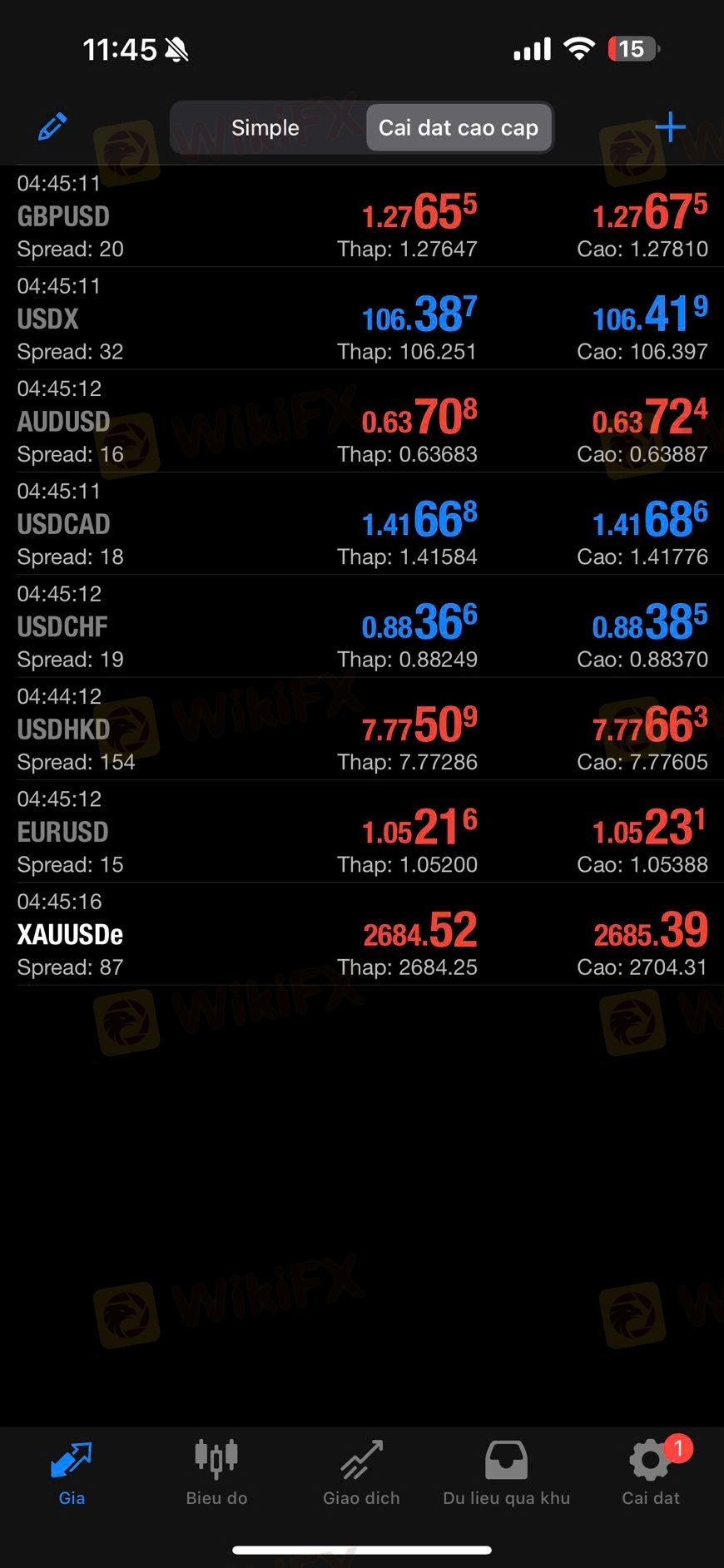The width and height of the screenshot is (724, 1568).
Task: Select the AUDUSD quote row
Action: (362, 421)
